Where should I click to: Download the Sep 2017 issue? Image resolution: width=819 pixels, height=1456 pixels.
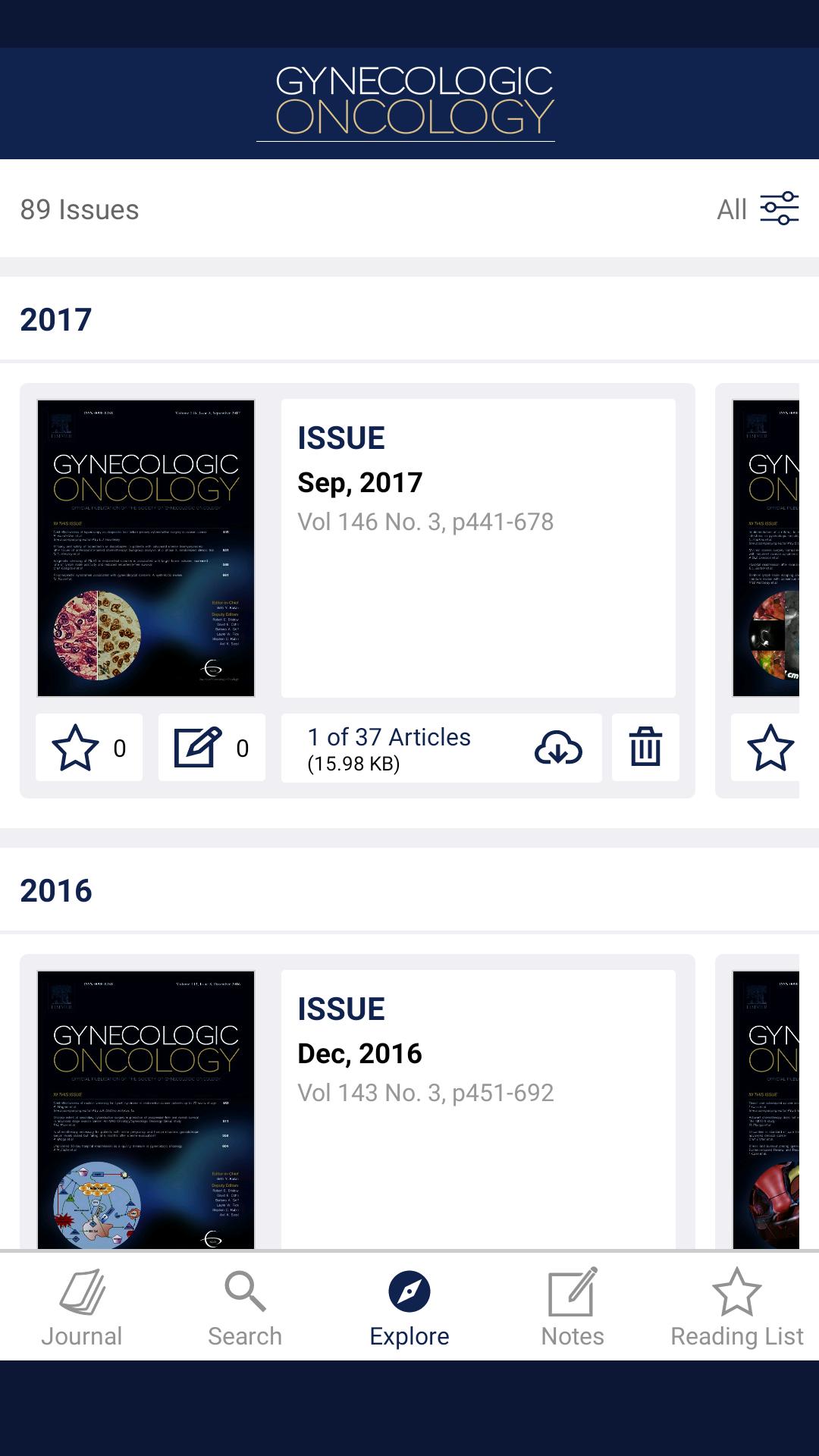pos(557,749)
